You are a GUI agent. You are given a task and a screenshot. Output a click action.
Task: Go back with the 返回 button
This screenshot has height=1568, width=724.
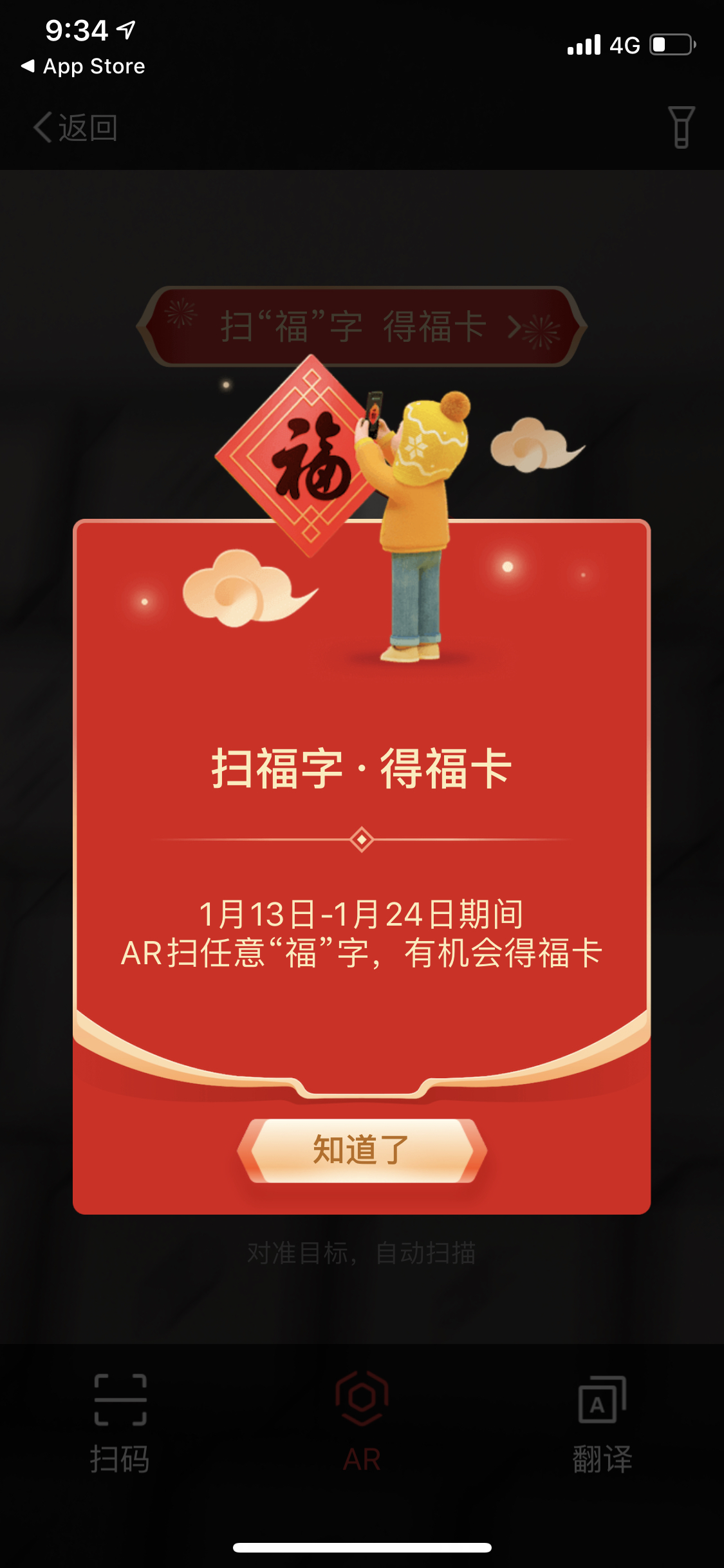[x=75, y=127]
